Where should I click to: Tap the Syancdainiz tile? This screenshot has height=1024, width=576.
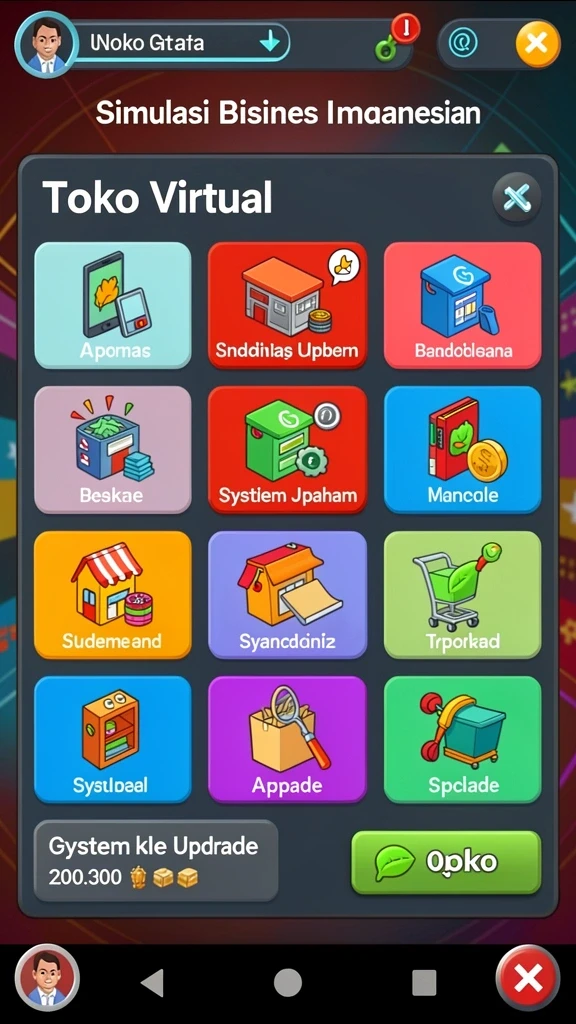(287, 595)
